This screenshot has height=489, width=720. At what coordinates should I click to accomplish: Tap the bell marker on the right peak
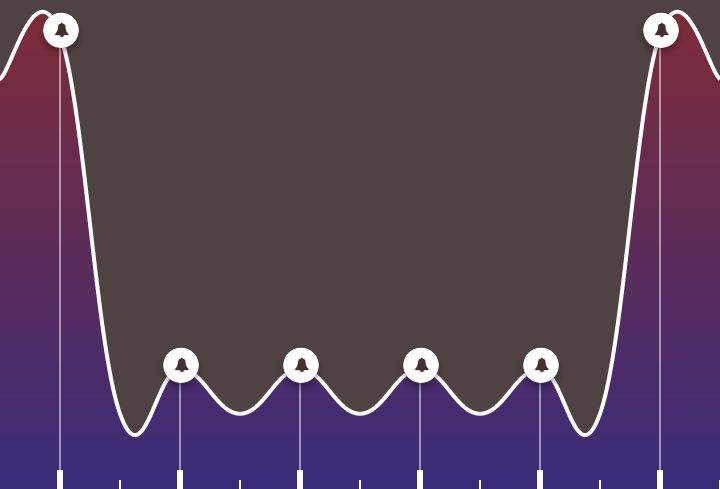point(661,30)
